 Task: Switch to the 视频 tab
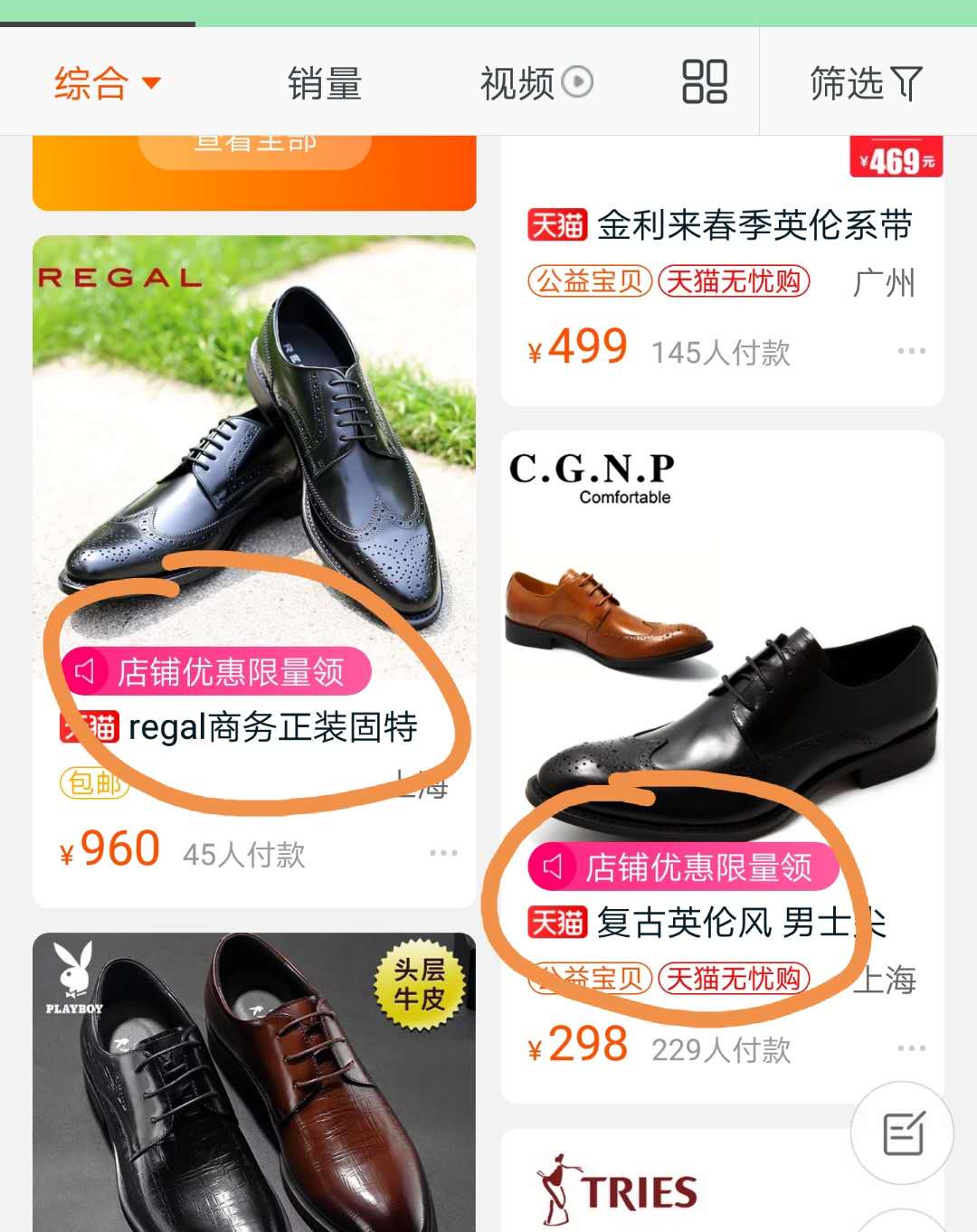pyautogui.click(x=536, y=83)
